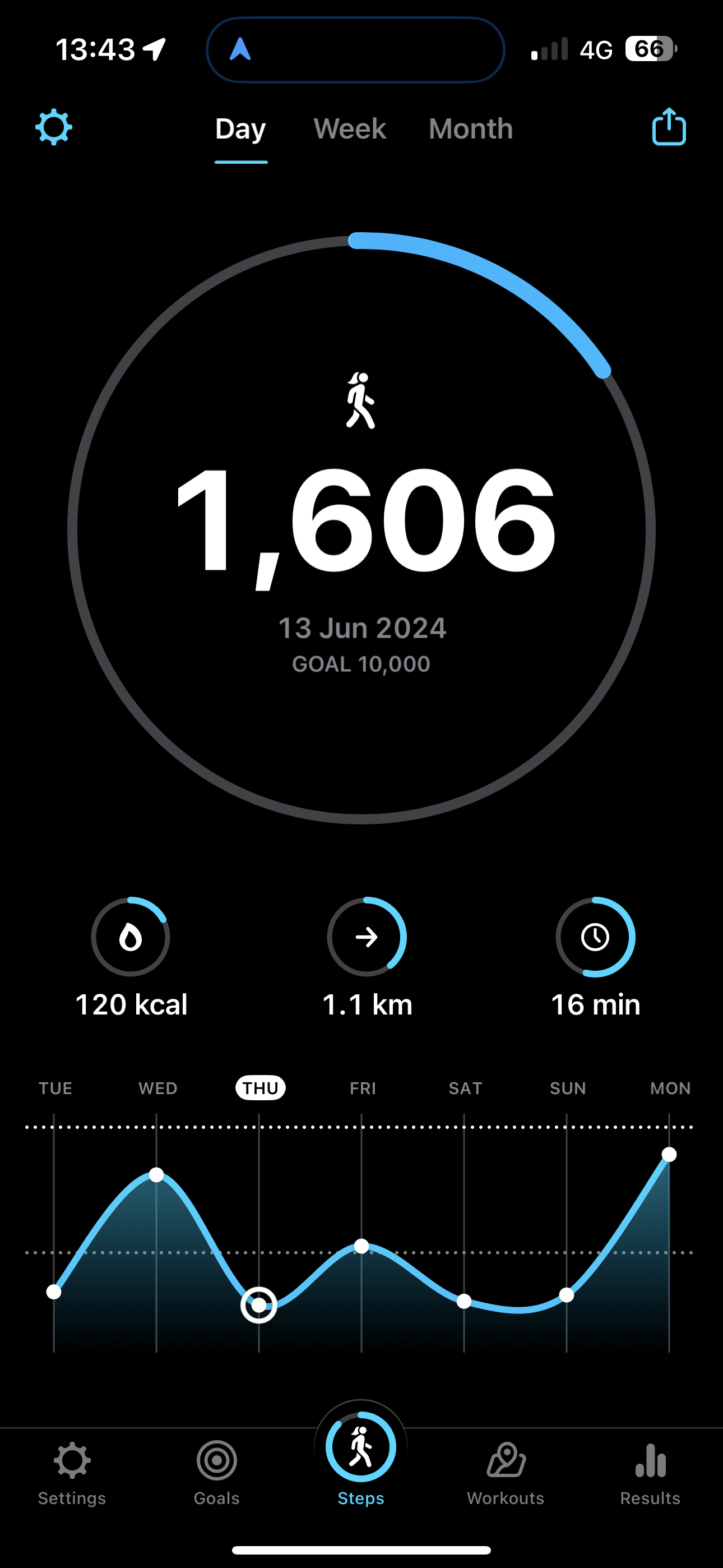Select FRI on the weekly chart
723x1568 pixels.
tap(363, 1089)
